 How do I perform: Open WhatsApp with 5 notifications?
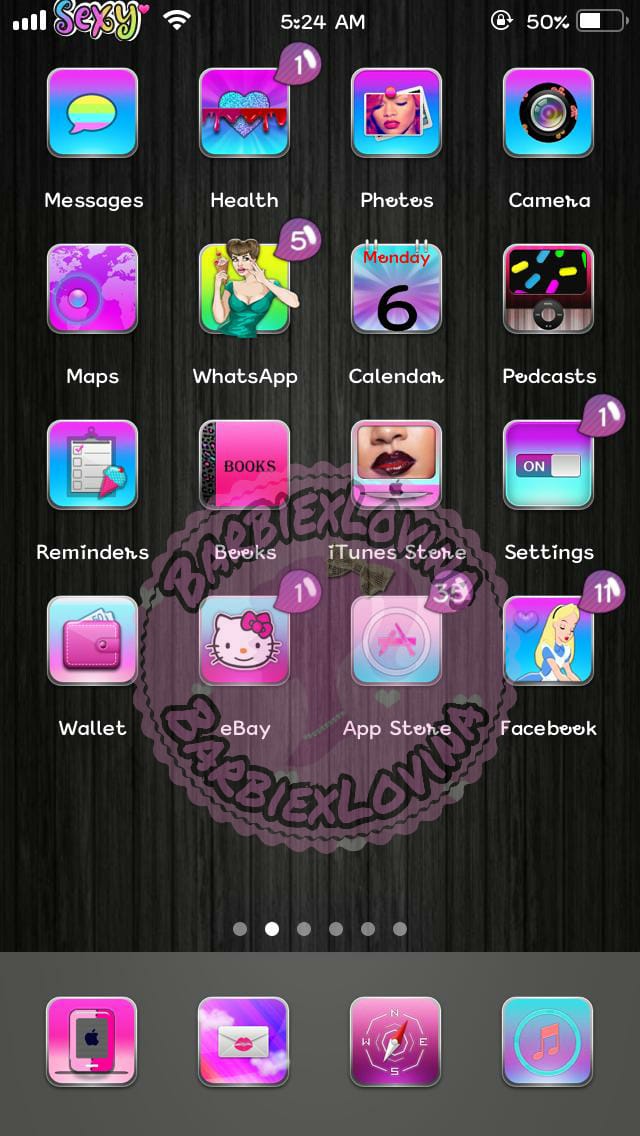tap(244, 289)
